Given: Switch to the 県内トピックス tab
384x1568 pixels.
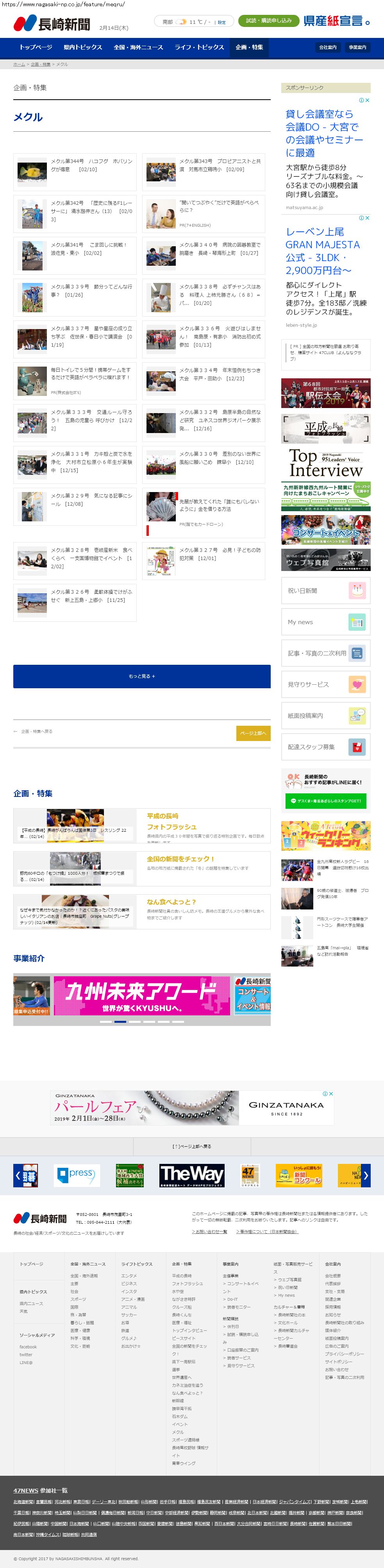Looking at the screenshot, I should 82,47.
